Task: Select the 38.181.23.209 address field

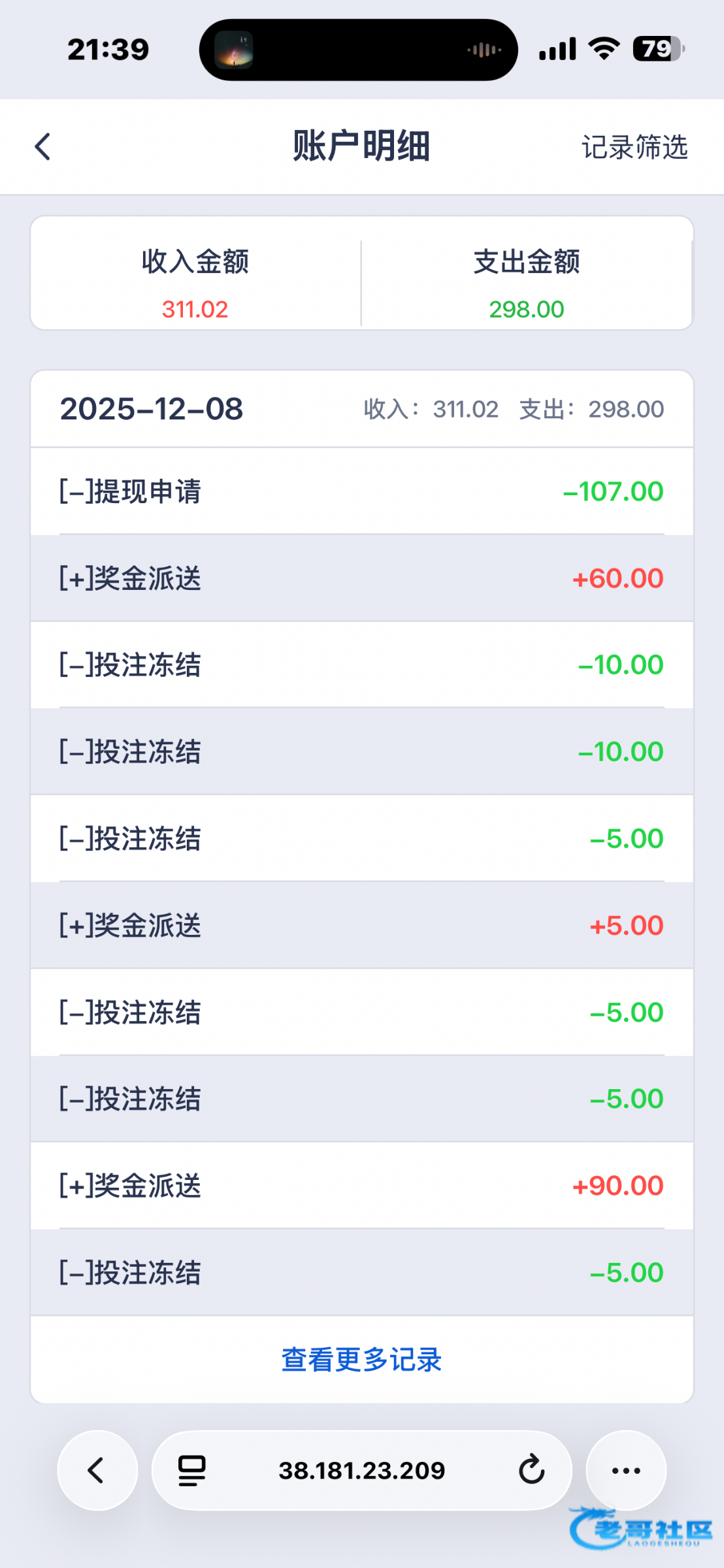Action: (x=361, y=1471)
